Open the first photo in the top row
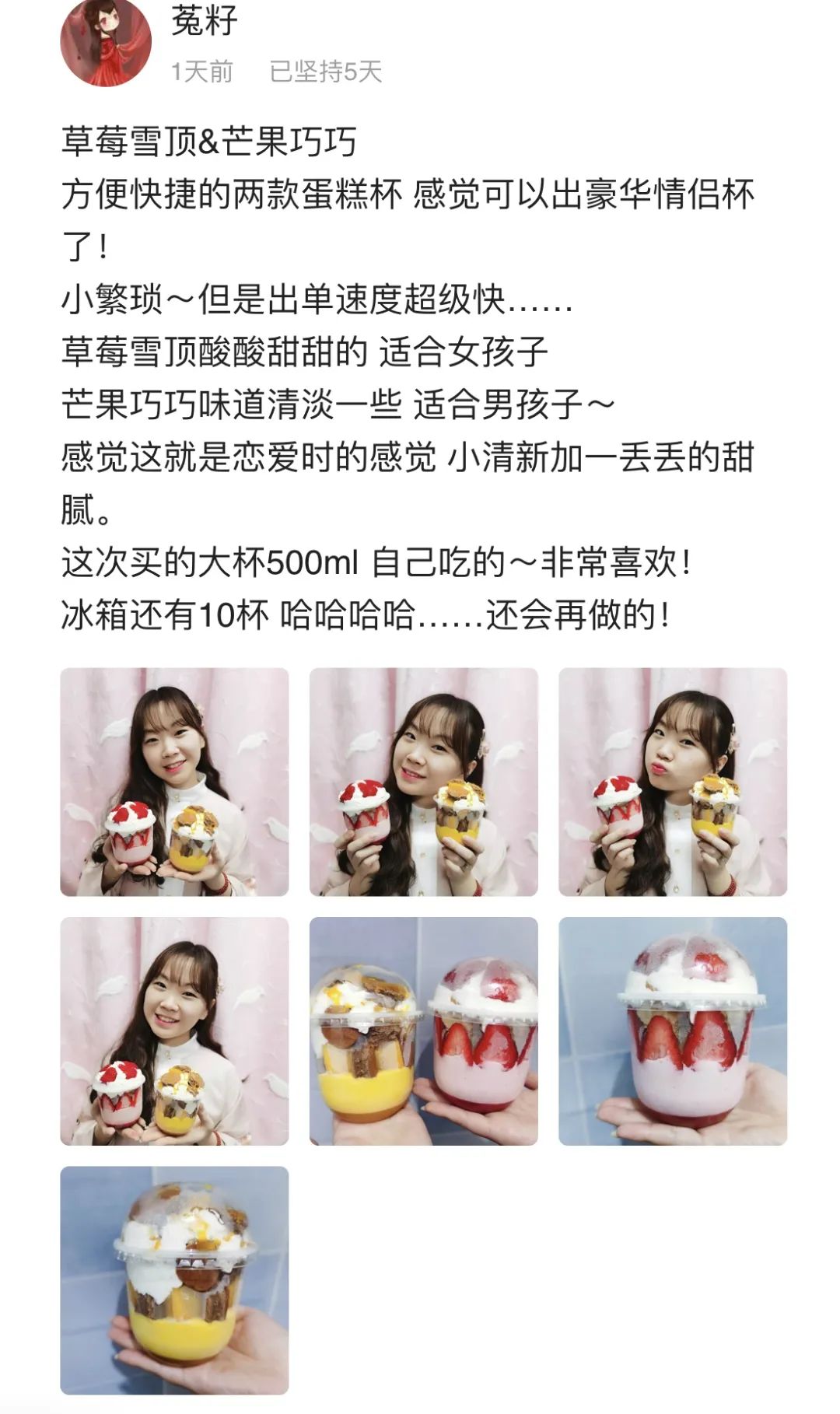This screenshot has width=840, height=1414. (x=174, y=782)
